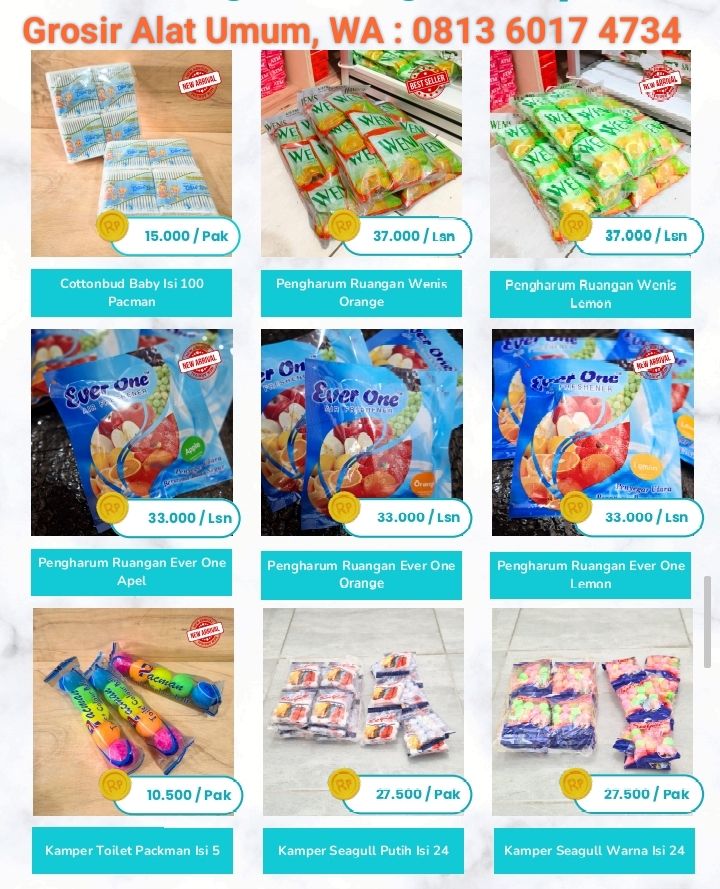View Kamper Seagull Warna Isi 24
Viewport: 720px width, 889px height.
point(594,851)
